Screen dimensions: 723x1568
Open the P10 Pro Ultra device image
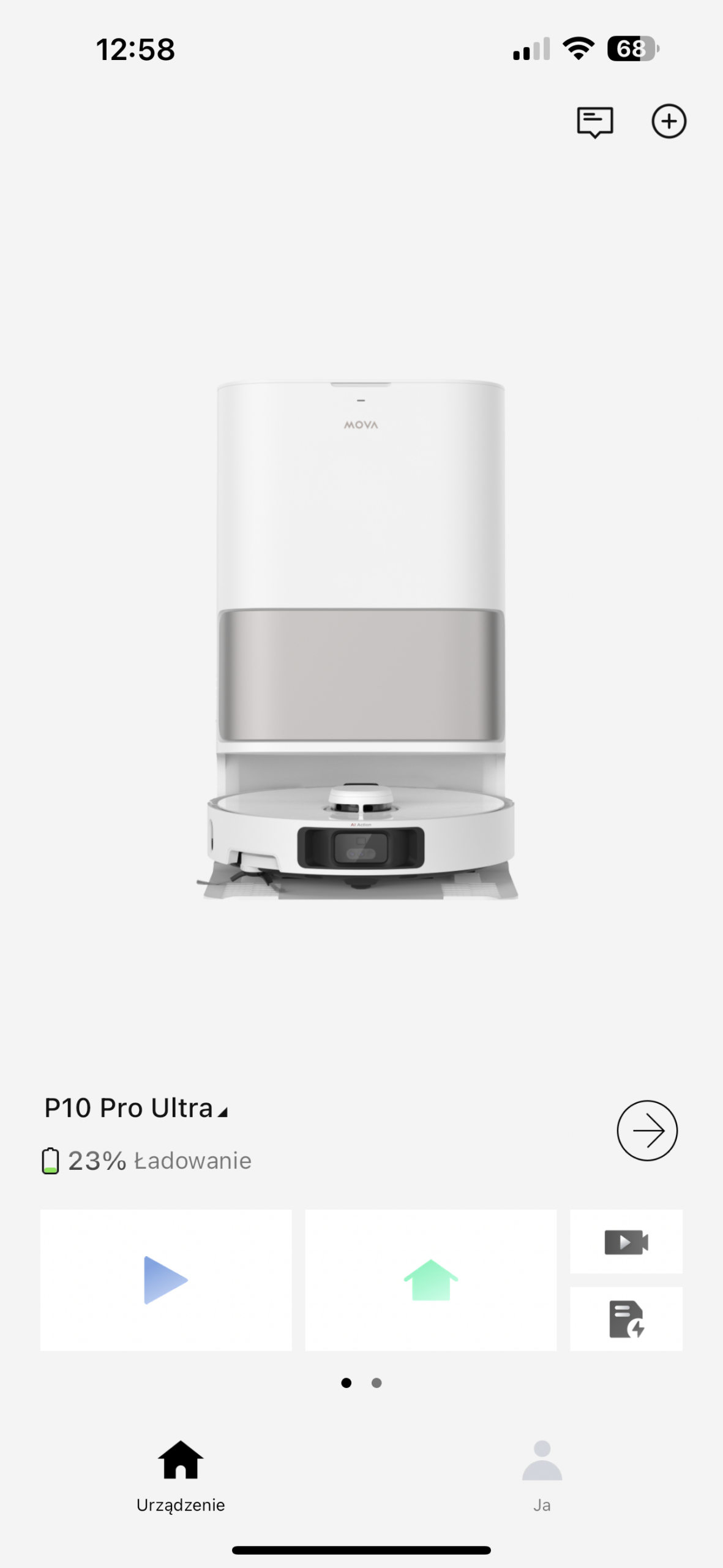pos(361,640)
